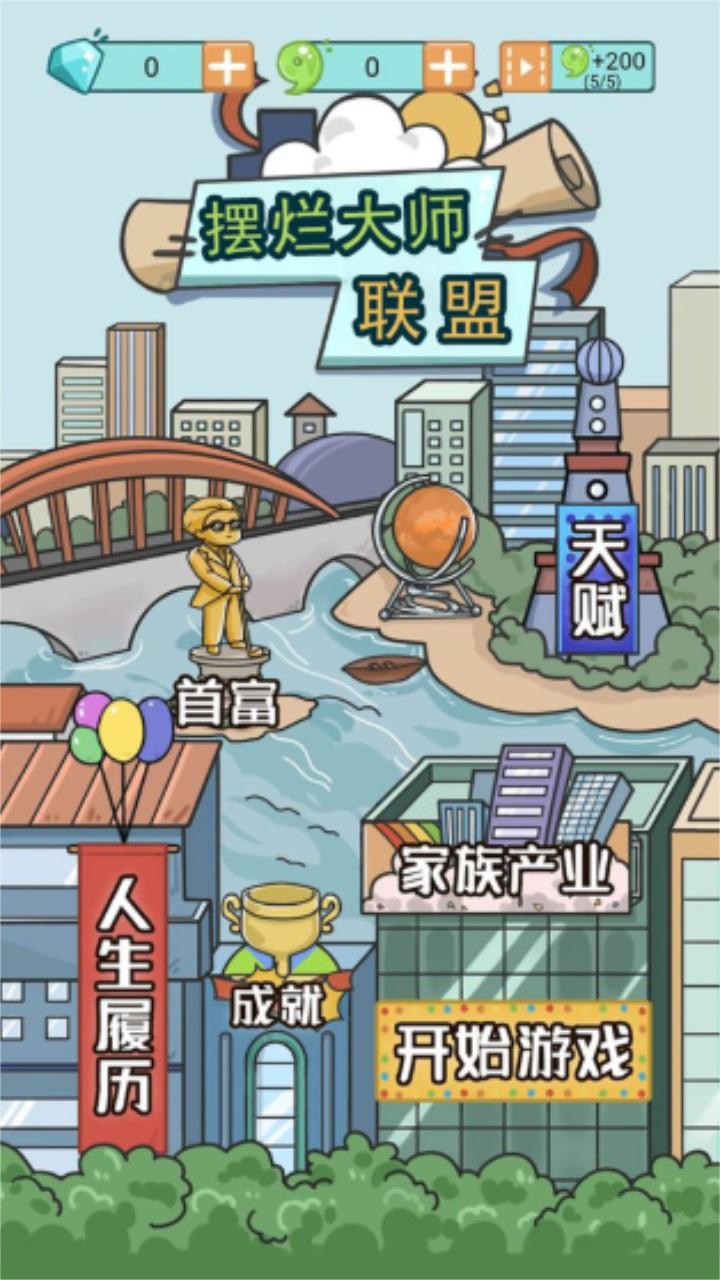Start the game with 开始游戏
The height and width of the screenshot is (1280, 720).
(513, 1052)
